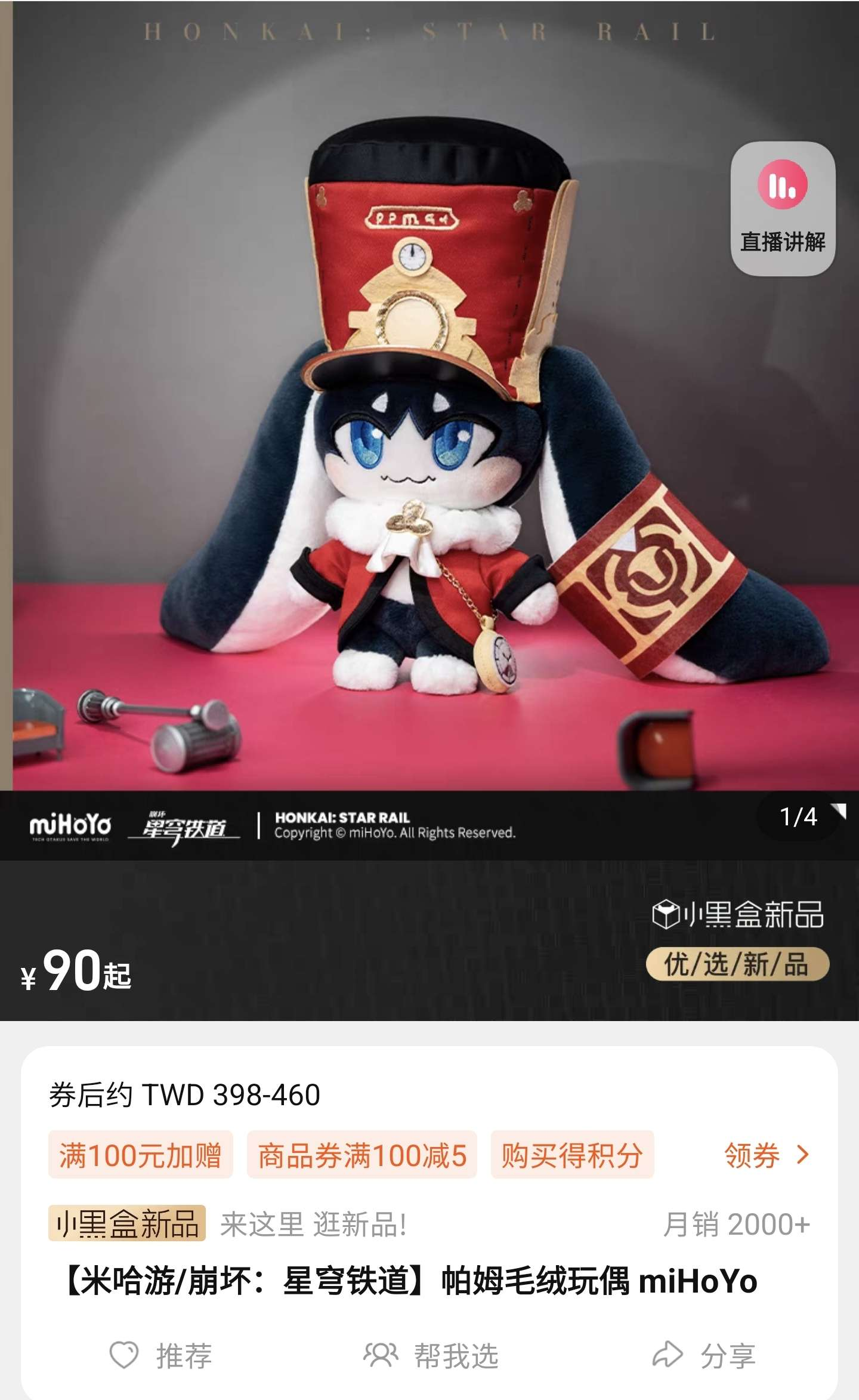This screenshot has width=859, height=1400.
Task: Open the 小黑盒新品 优选新品 banner
Action: click(x=737, y=940)
